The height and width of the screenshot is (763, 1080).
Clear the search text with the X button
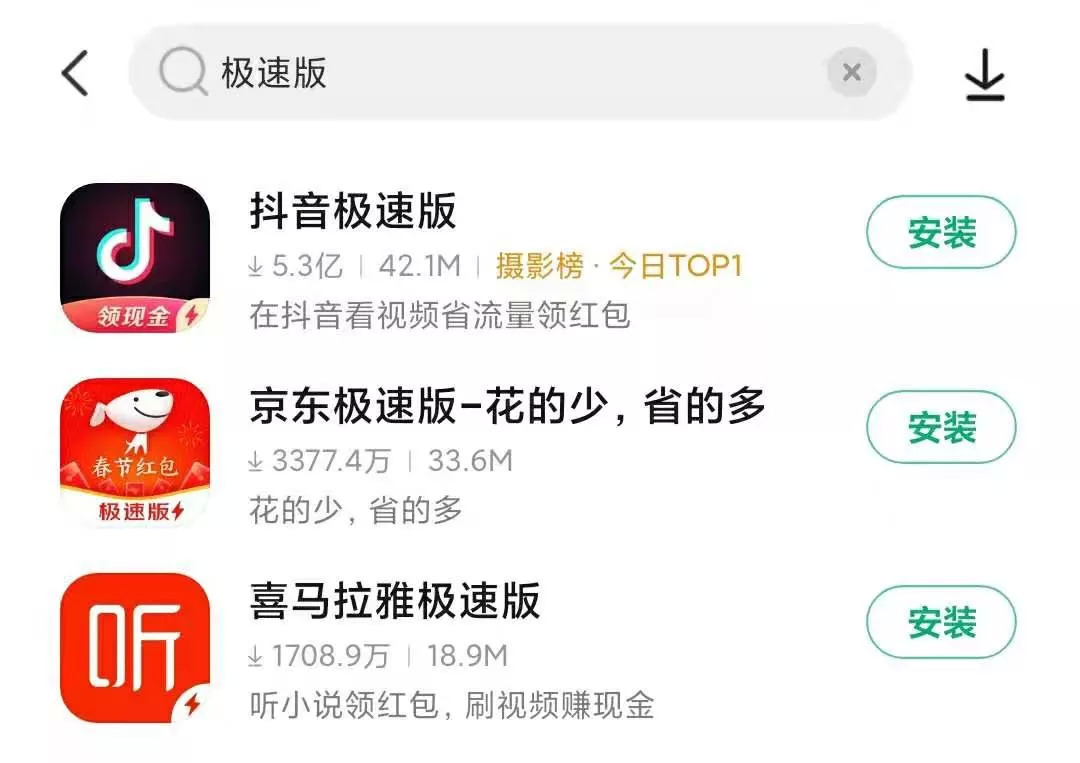(852, 72)
